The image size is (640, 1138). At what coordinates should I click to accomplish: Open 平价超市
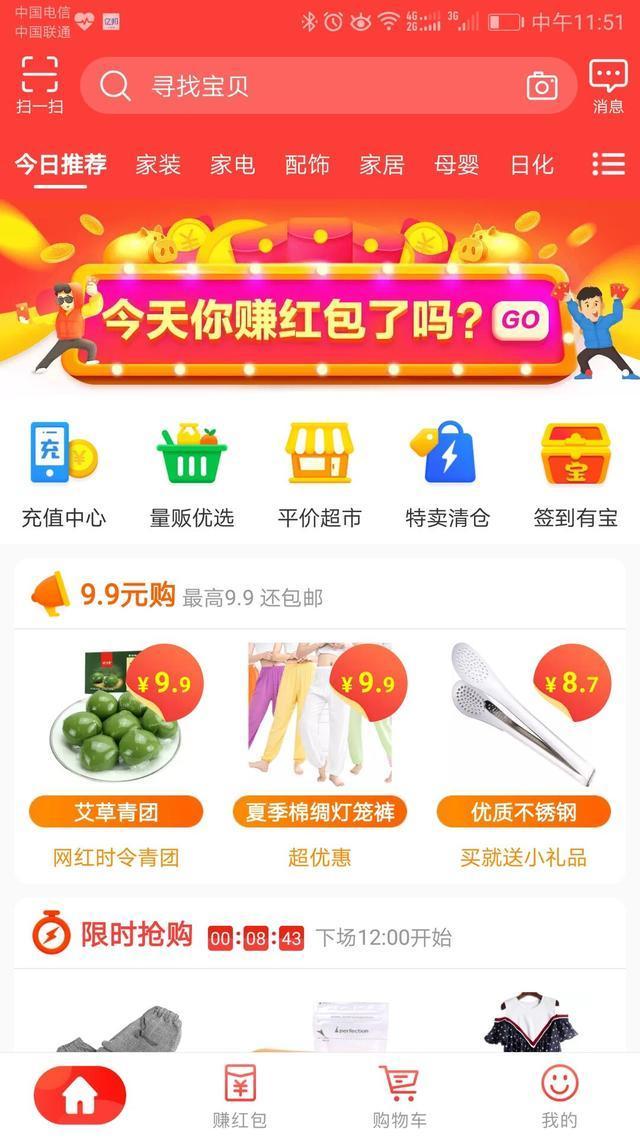coord(319,475)
